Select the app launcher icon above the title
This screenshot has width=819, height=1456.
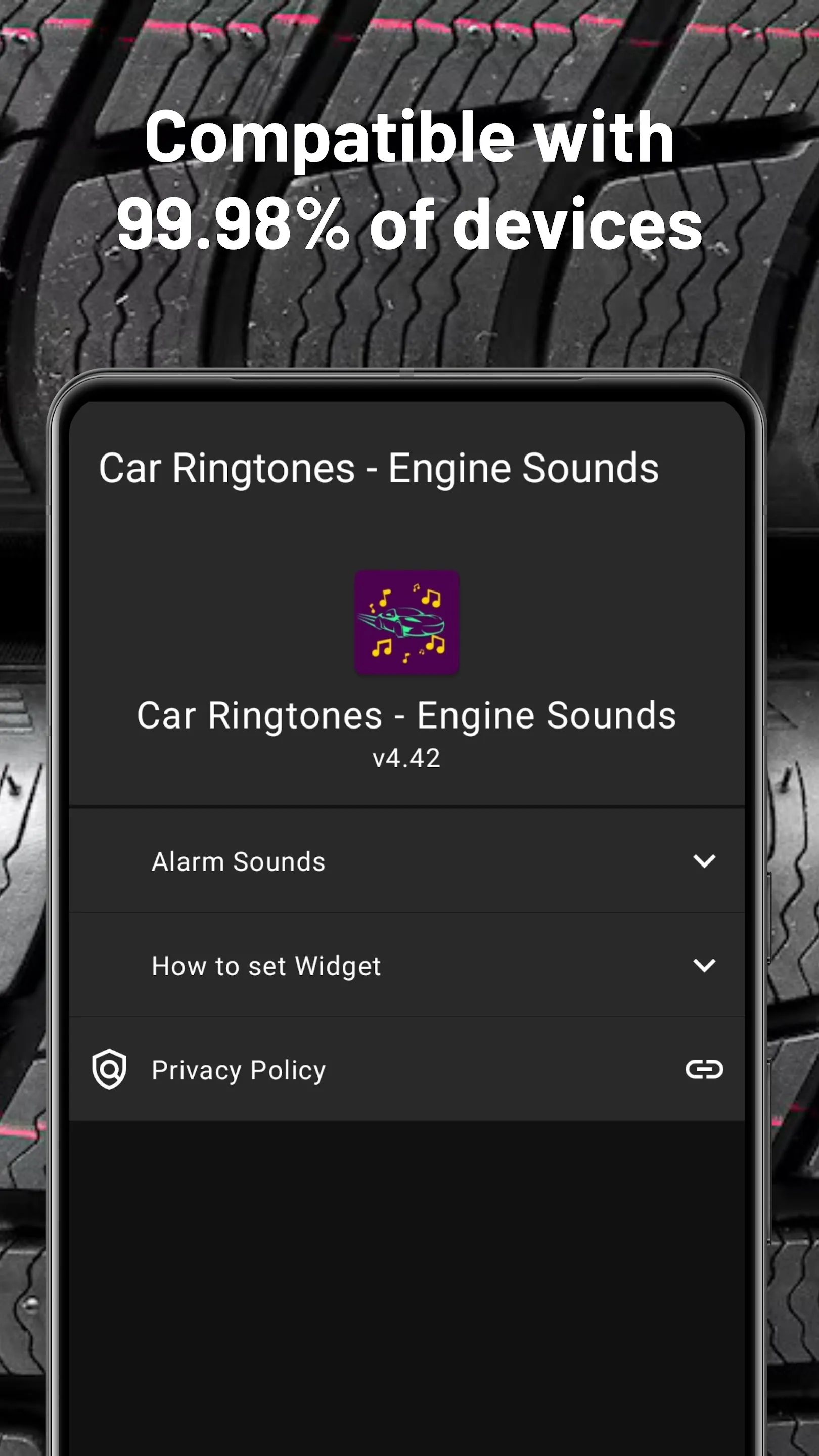(408, 623)
